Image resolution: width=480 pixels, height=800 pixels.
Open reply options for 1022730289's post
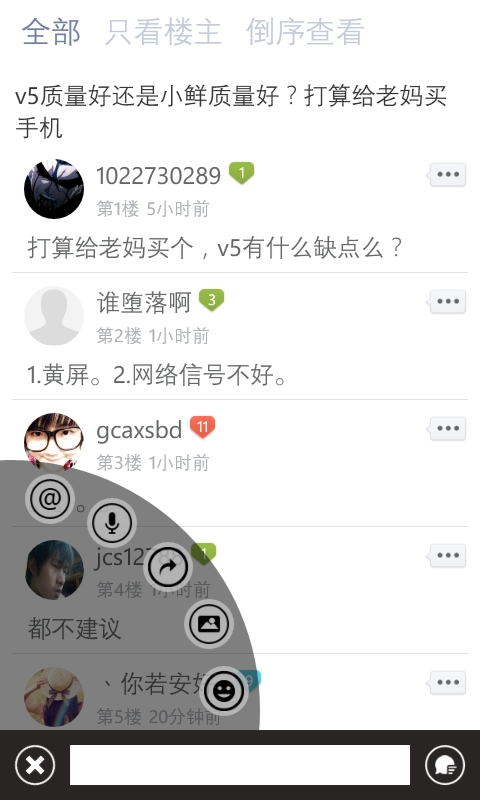[447, 174]
